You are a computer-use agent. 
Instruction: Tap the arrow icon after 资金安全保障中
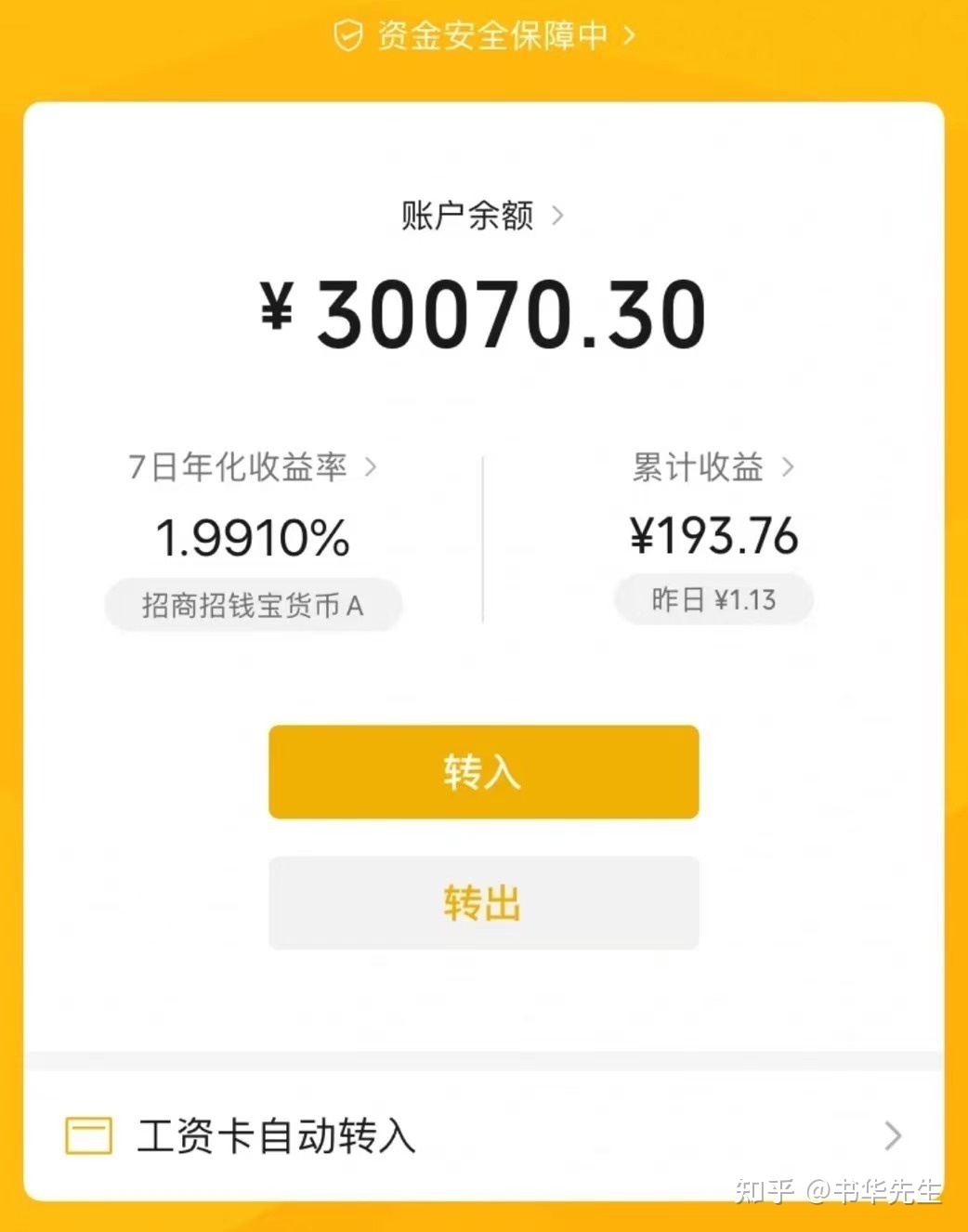click(631, 33)
